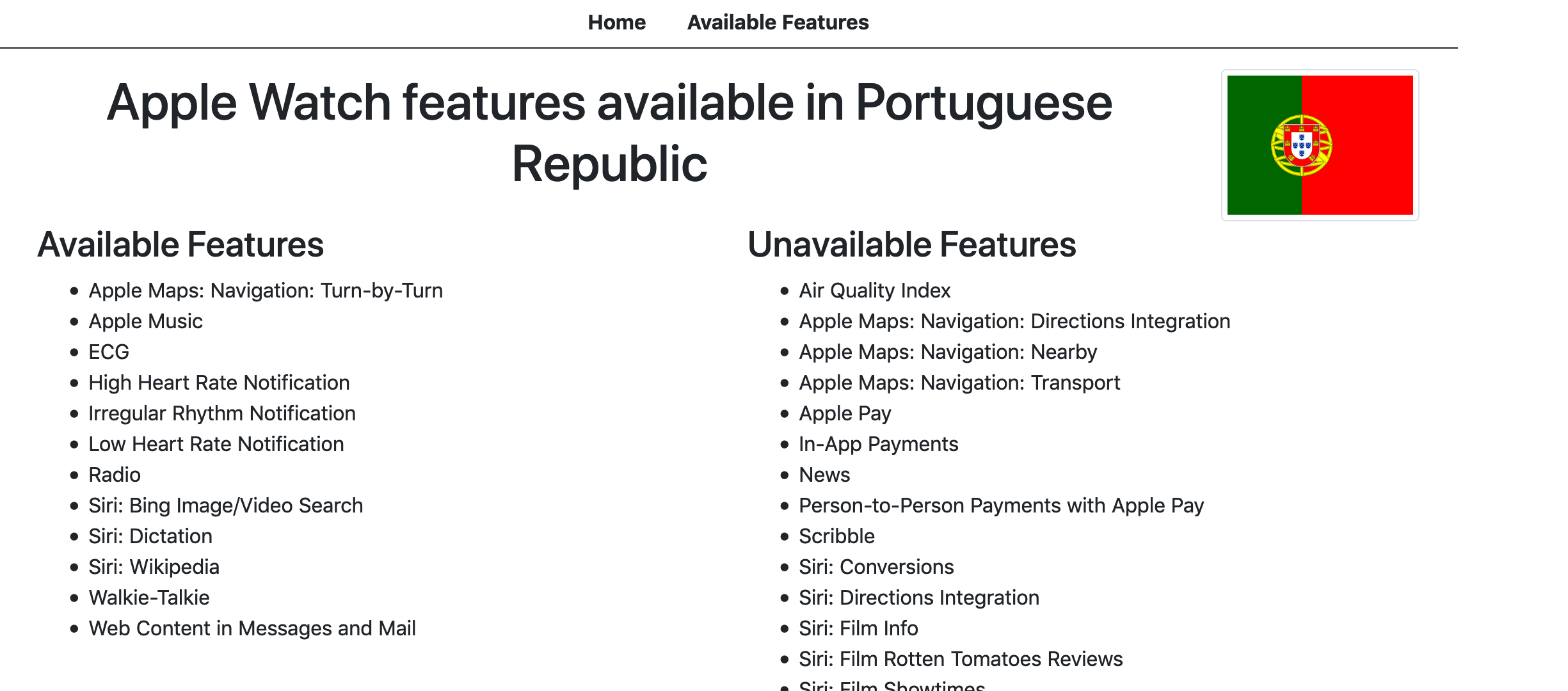1568x691 pixels.
Task: Open Available Features in the top navigation
Action: pos(778,22)
